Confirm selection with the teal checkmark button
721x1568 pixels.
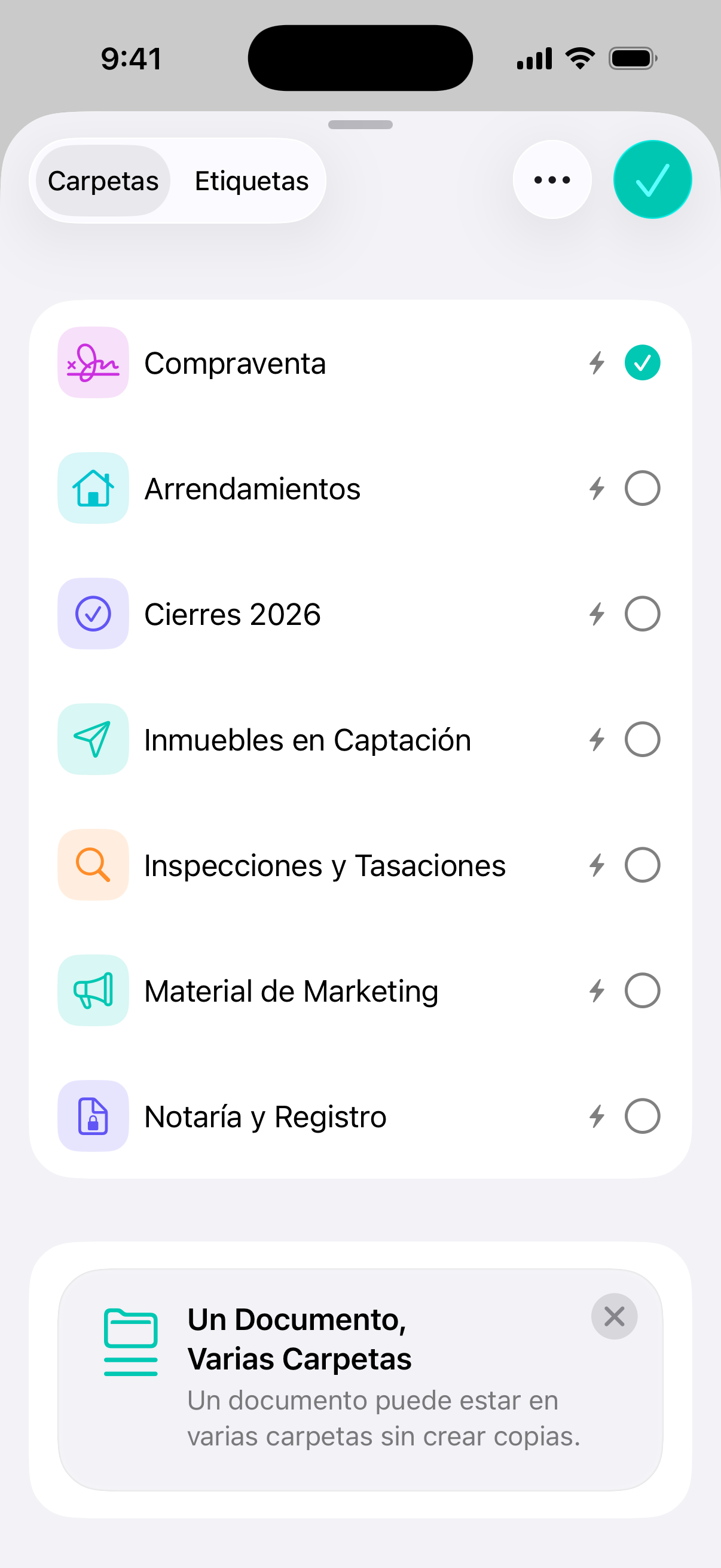point(652,178)
